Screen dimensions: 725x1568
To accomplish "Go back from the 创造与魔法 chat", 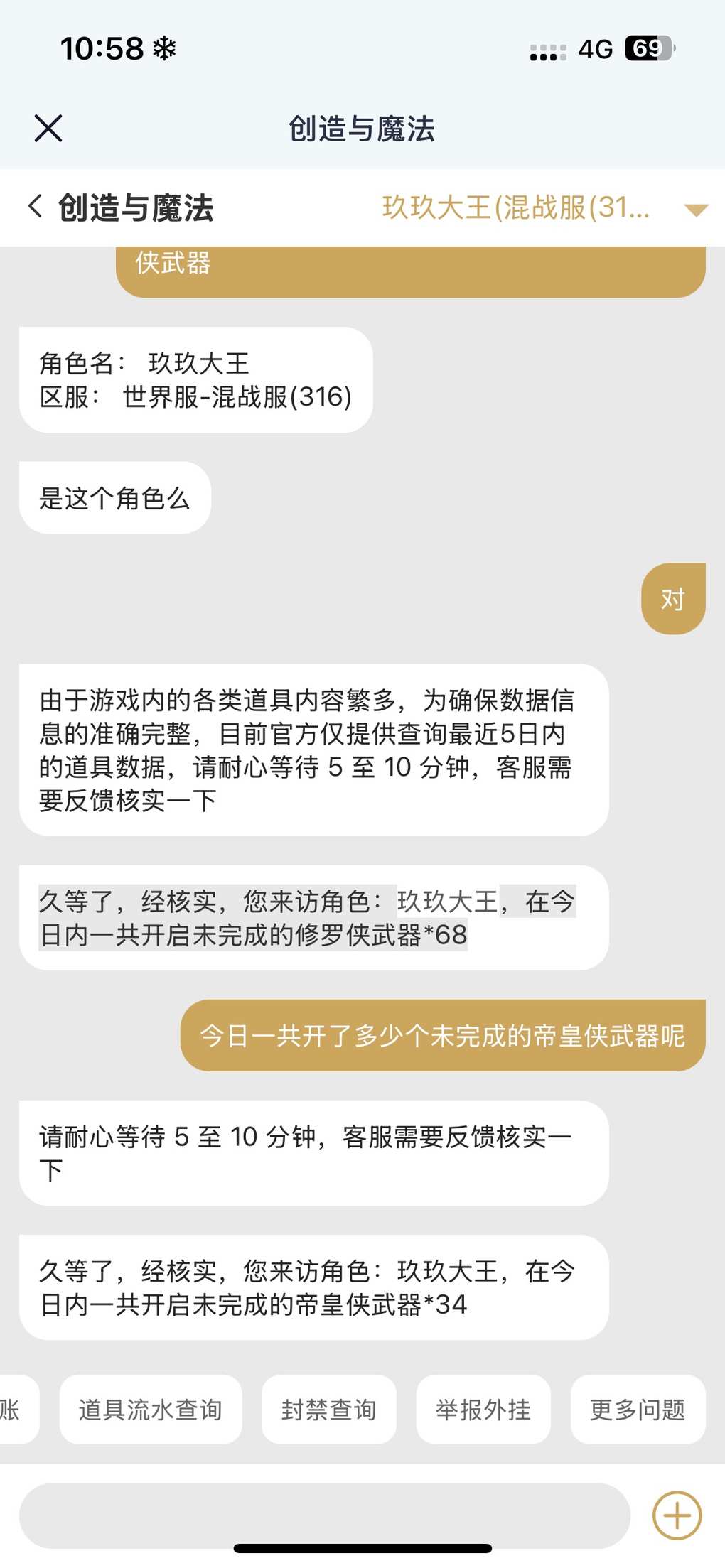I will (x=36, y=207).
